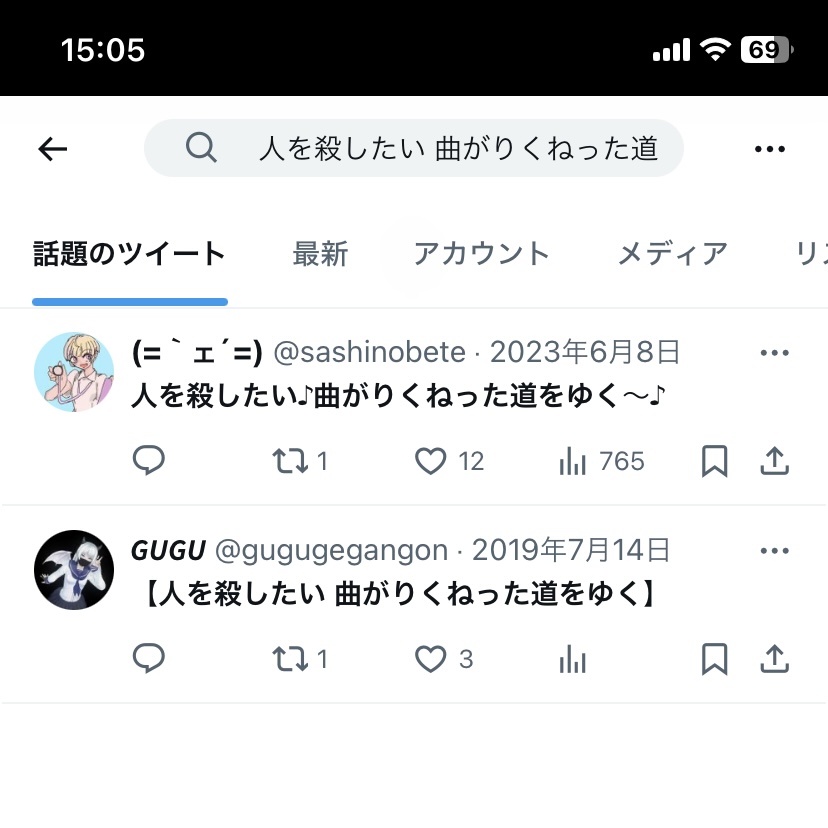Switch to the 最新 tab
The image size is (828, 828).
(x=321, y=253)
